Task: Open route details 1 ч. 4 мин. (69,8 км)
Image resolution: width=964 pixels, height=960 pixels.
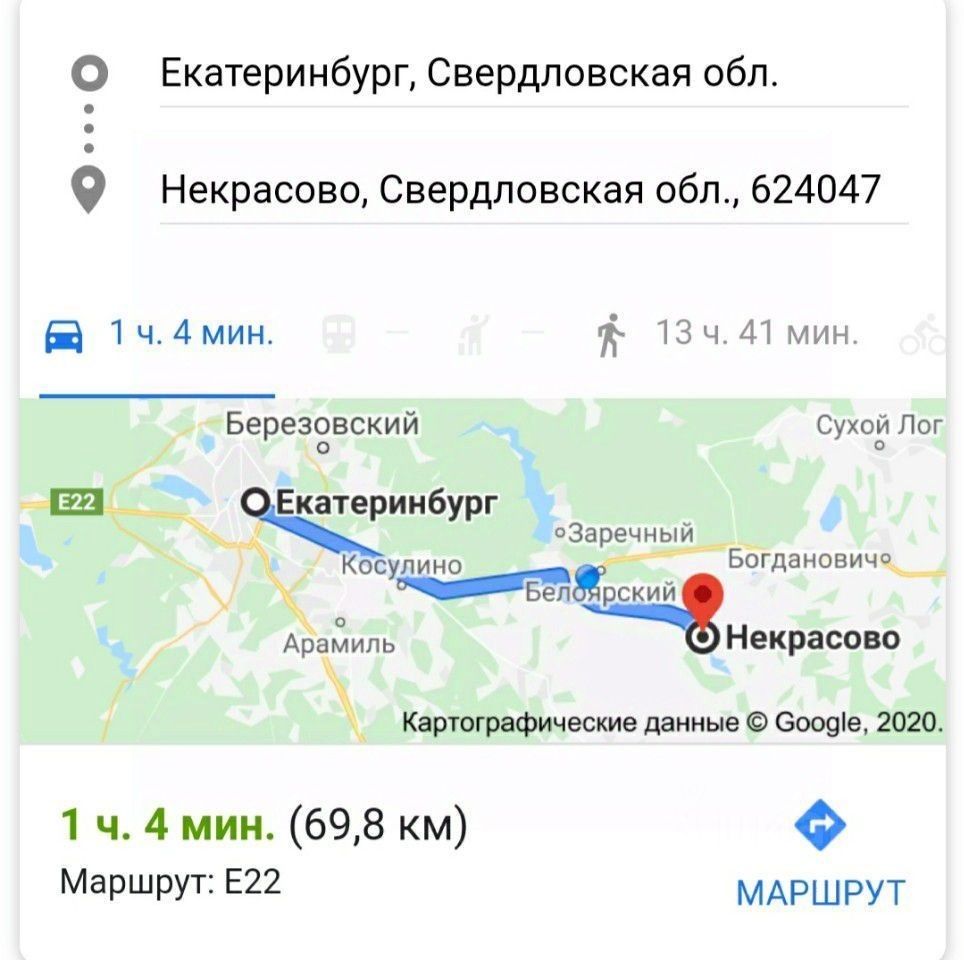Action: click(x=264, y=827)
